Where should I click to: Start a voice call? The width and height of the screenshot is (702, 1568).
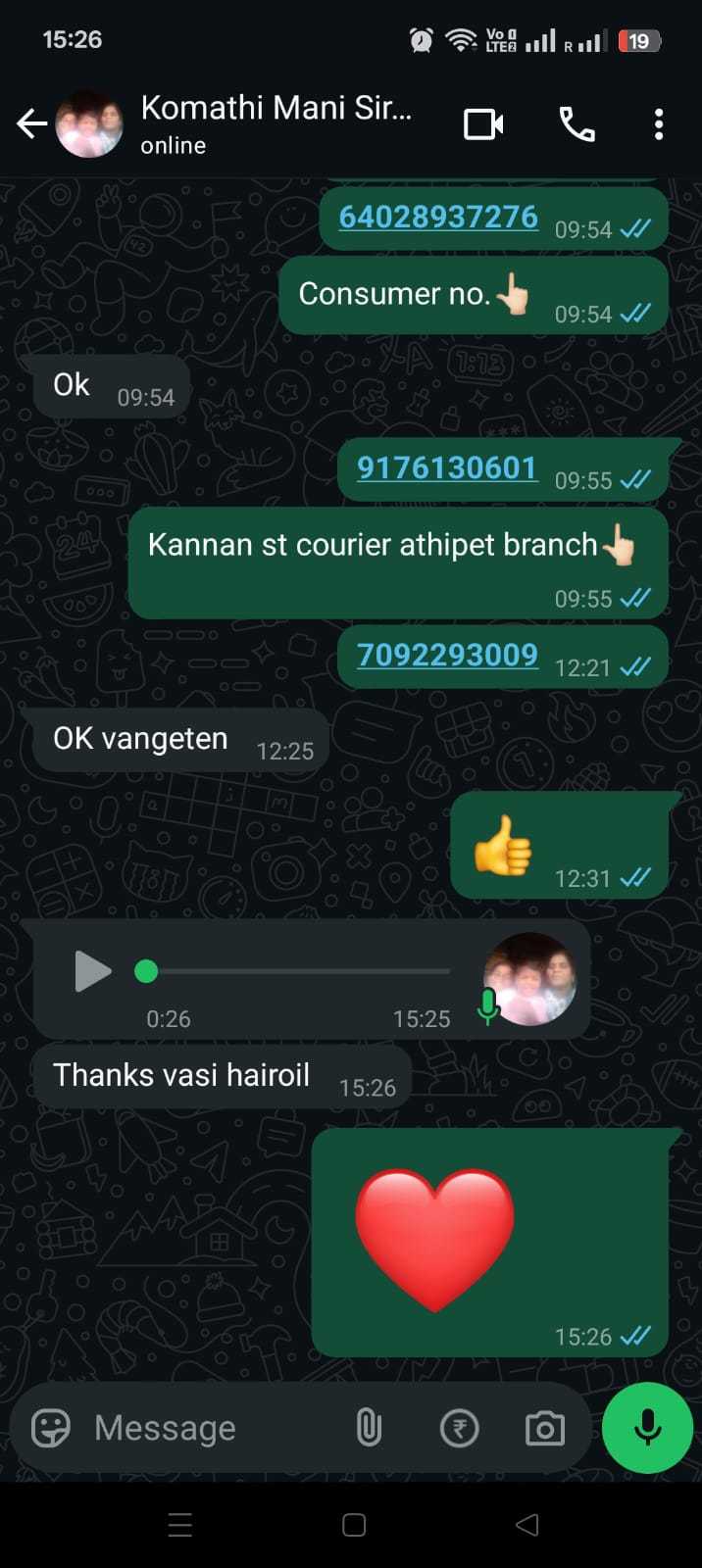[577, 124]
